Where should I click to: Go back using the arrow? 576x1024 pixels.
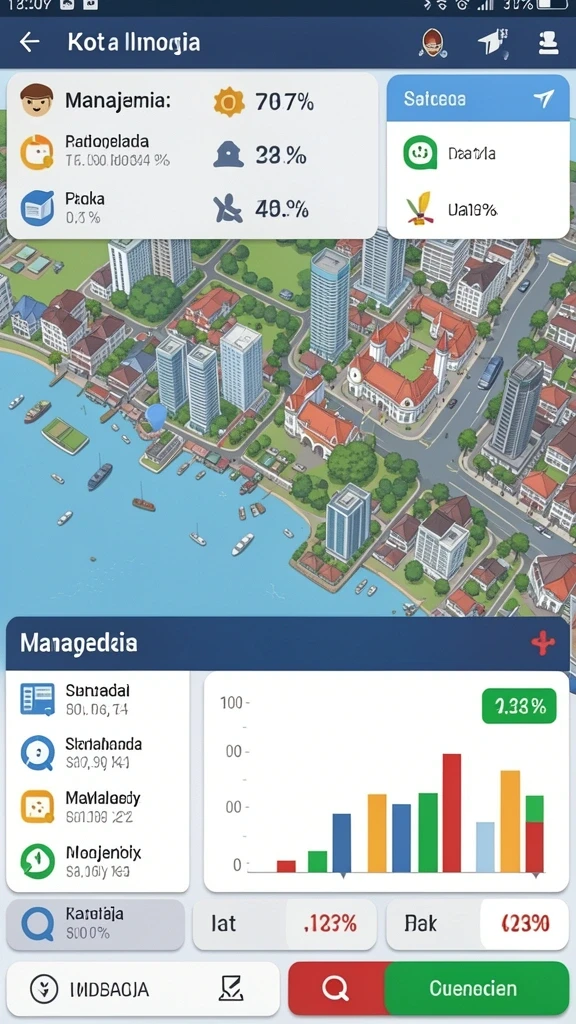pos(29,42)
